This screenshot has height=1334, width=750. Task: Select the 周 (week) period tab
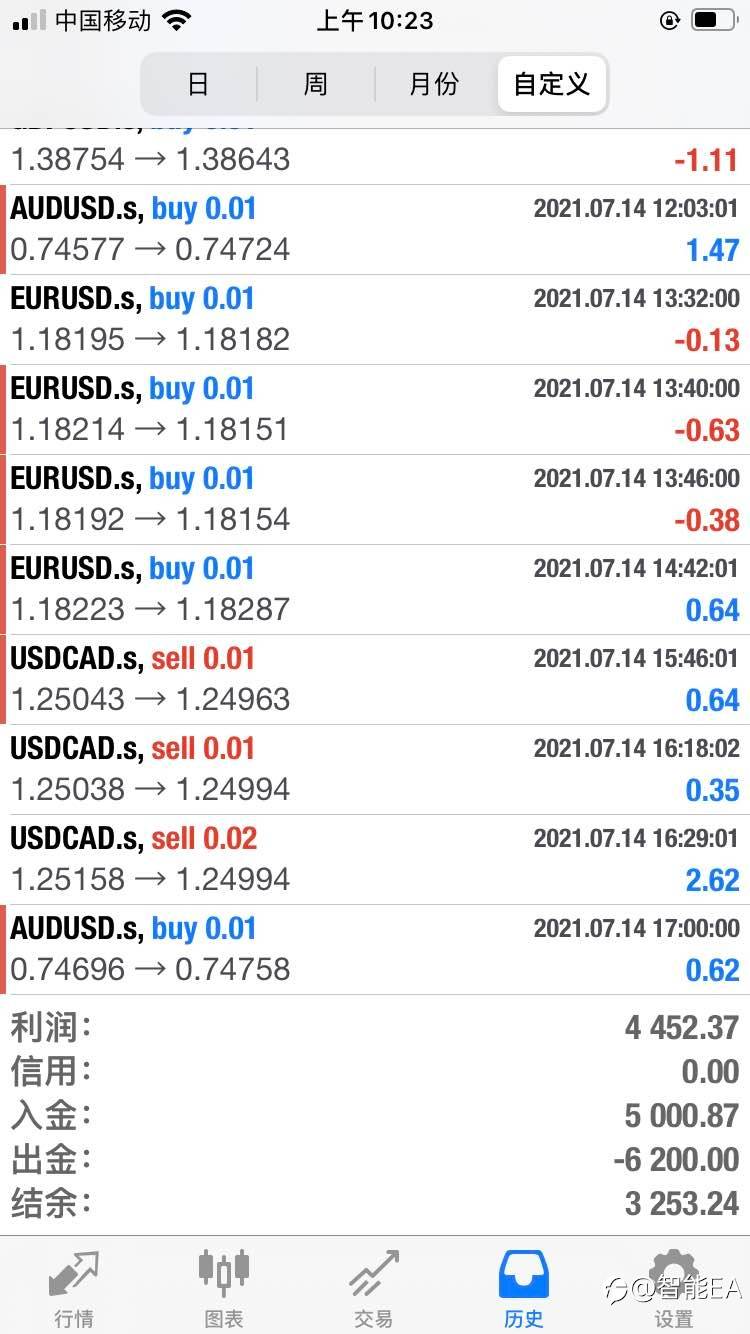point(316,84)
